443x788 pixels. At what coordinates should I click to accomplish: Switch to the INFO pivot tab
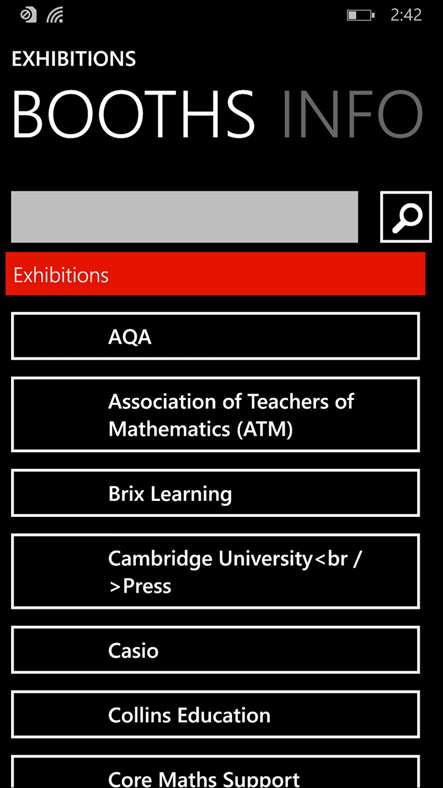(x=352, y=115)
